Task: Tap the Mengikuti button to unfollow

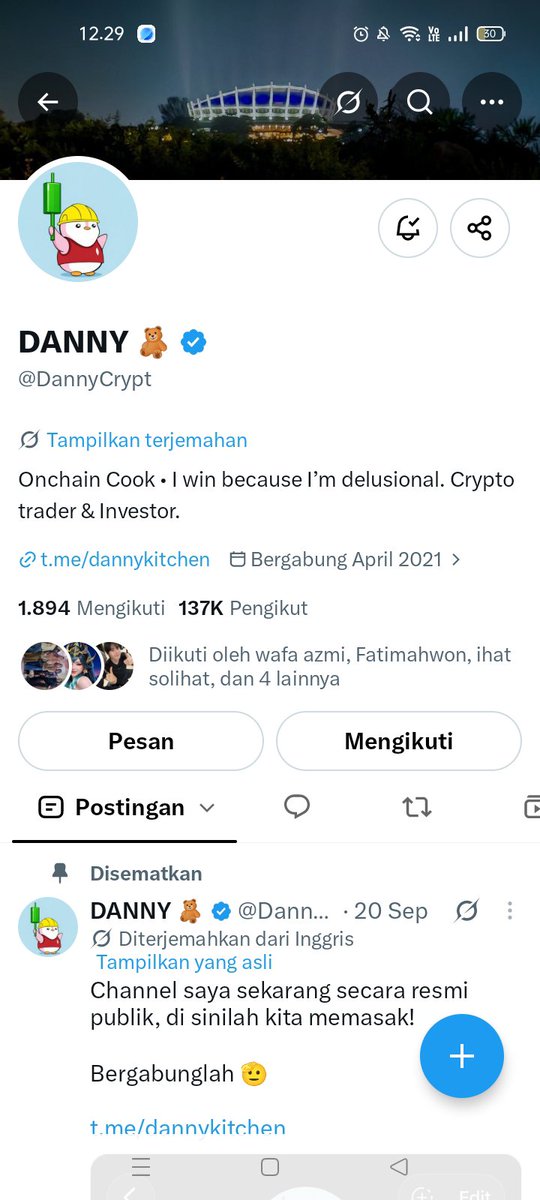Action: click(399, 741)
